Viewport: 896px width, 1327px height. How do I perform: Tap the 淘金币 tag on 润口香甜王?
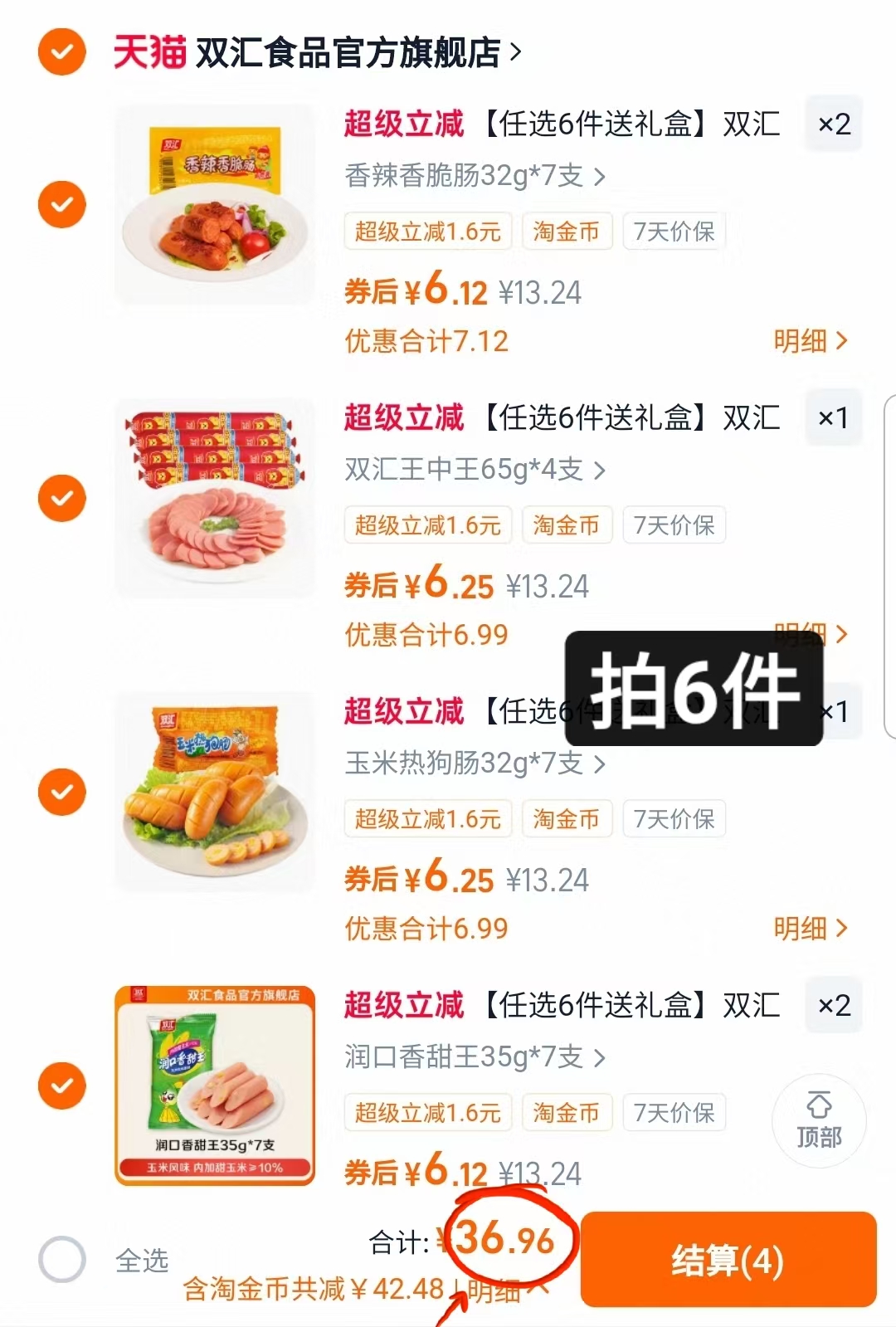(567, 1113)
